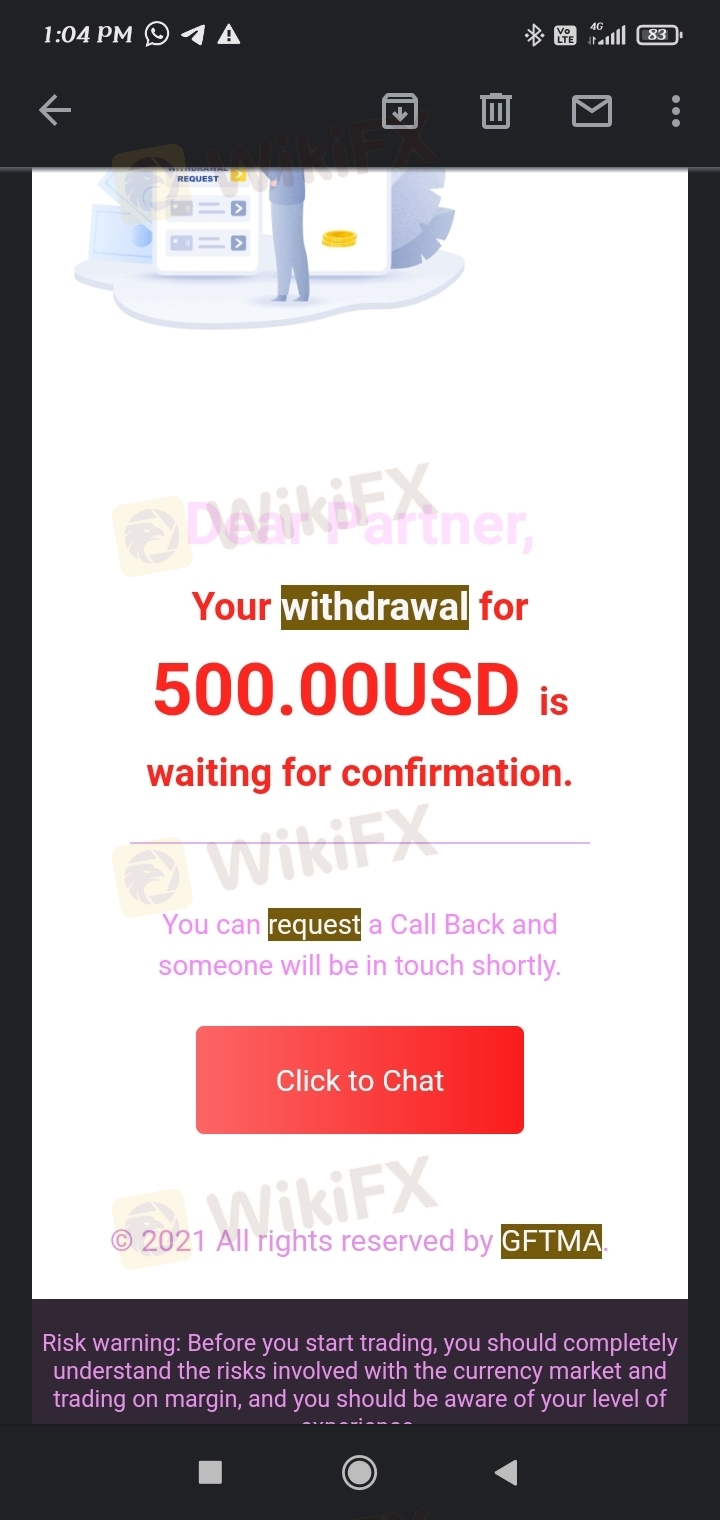Archive this email

(x=400, y=111)
